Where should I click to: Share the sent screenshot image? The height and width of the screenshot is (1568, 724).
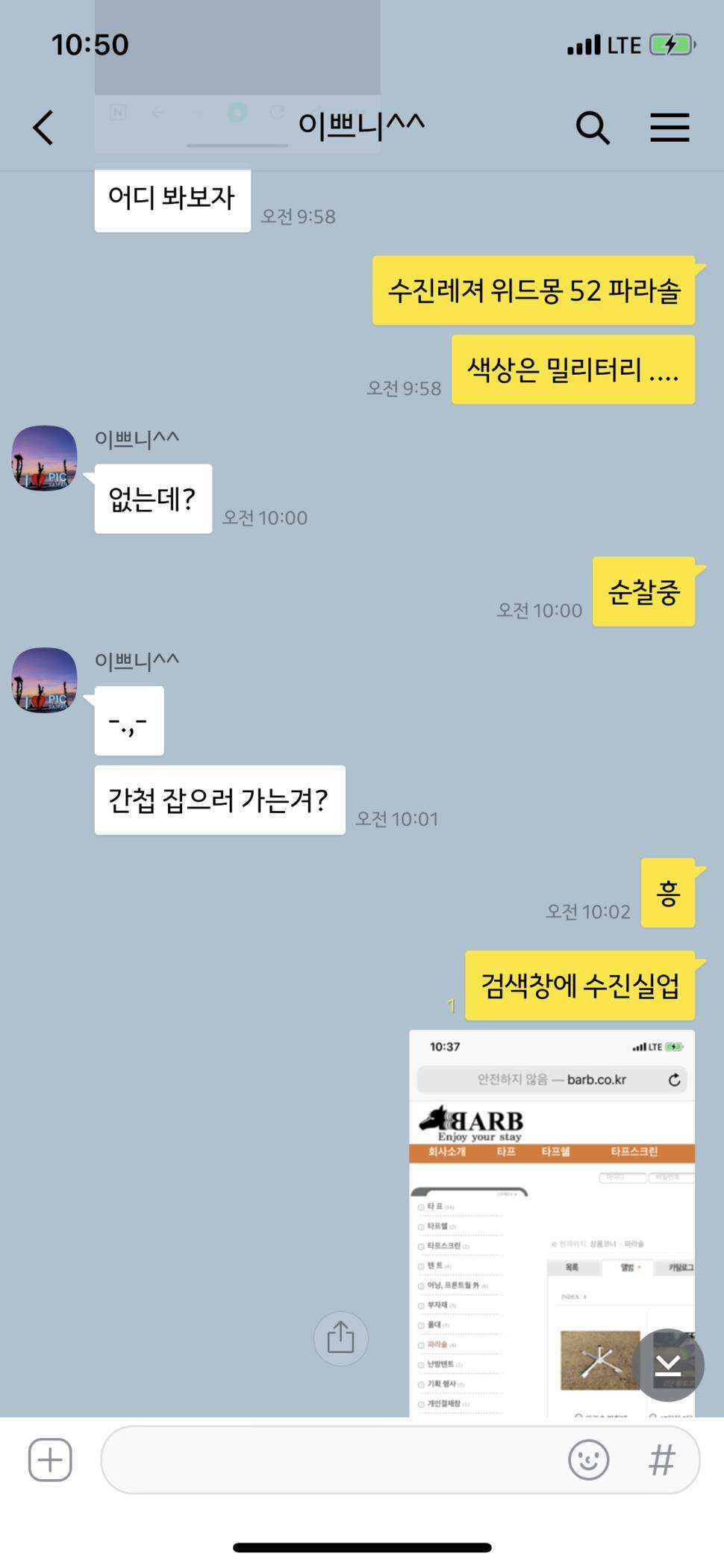point(341,1338)
